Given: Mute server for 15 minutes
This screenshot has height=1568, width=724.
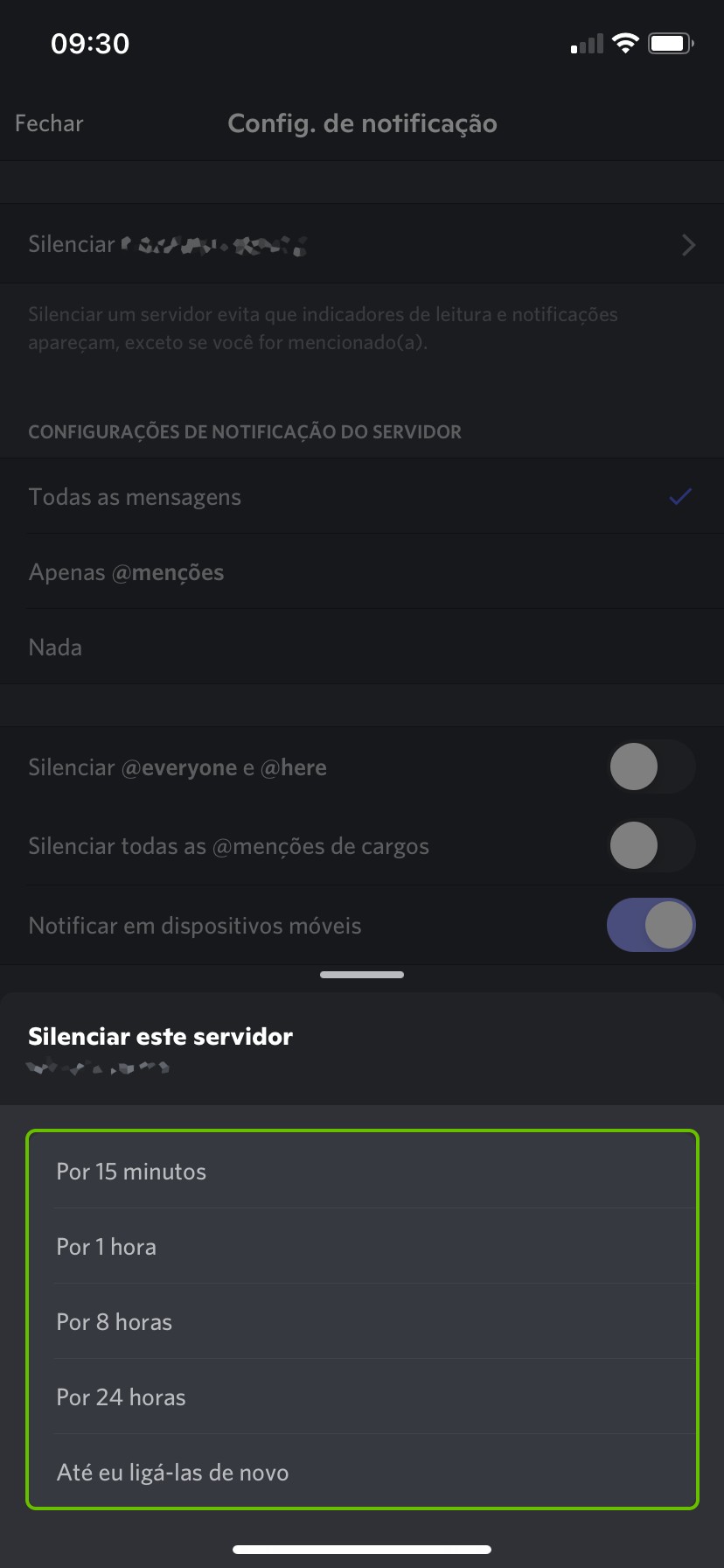Looking at the screenshot, I should tap(362, 1171).
